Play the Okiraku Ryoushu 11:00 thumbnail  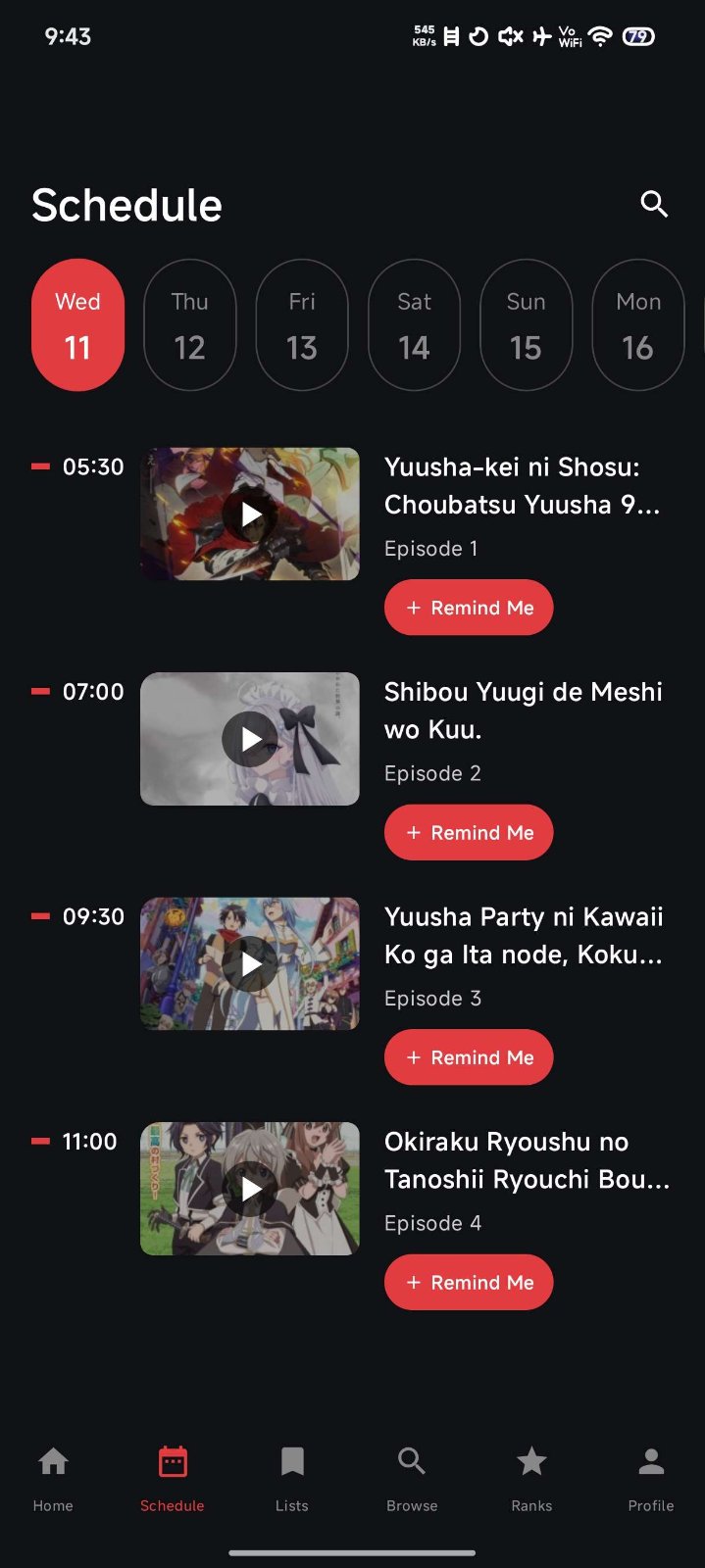pos(250,1189)
